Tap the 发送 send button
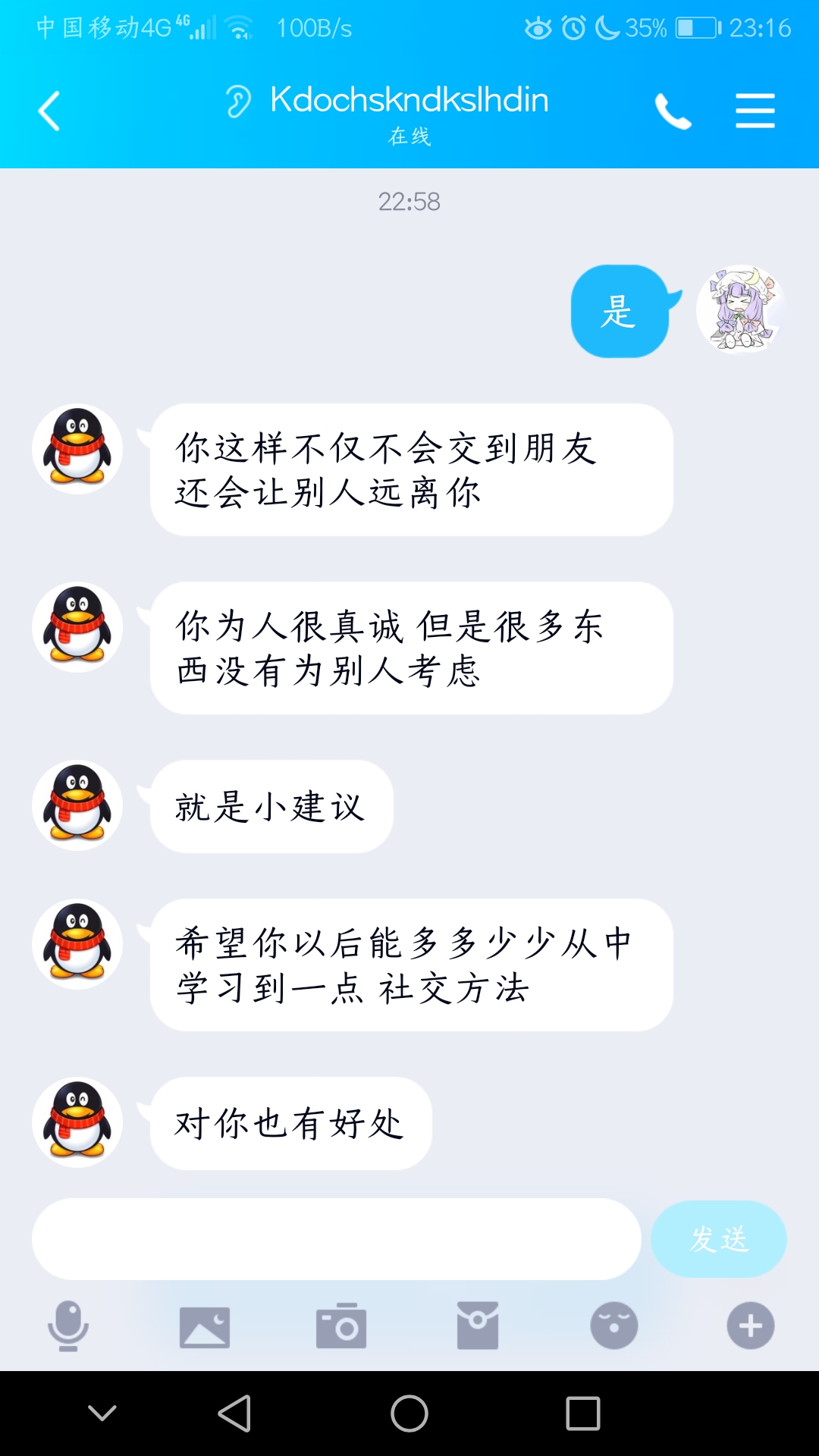The width and height of the screenshot is (819, 1456). [x=718, y=1239]
